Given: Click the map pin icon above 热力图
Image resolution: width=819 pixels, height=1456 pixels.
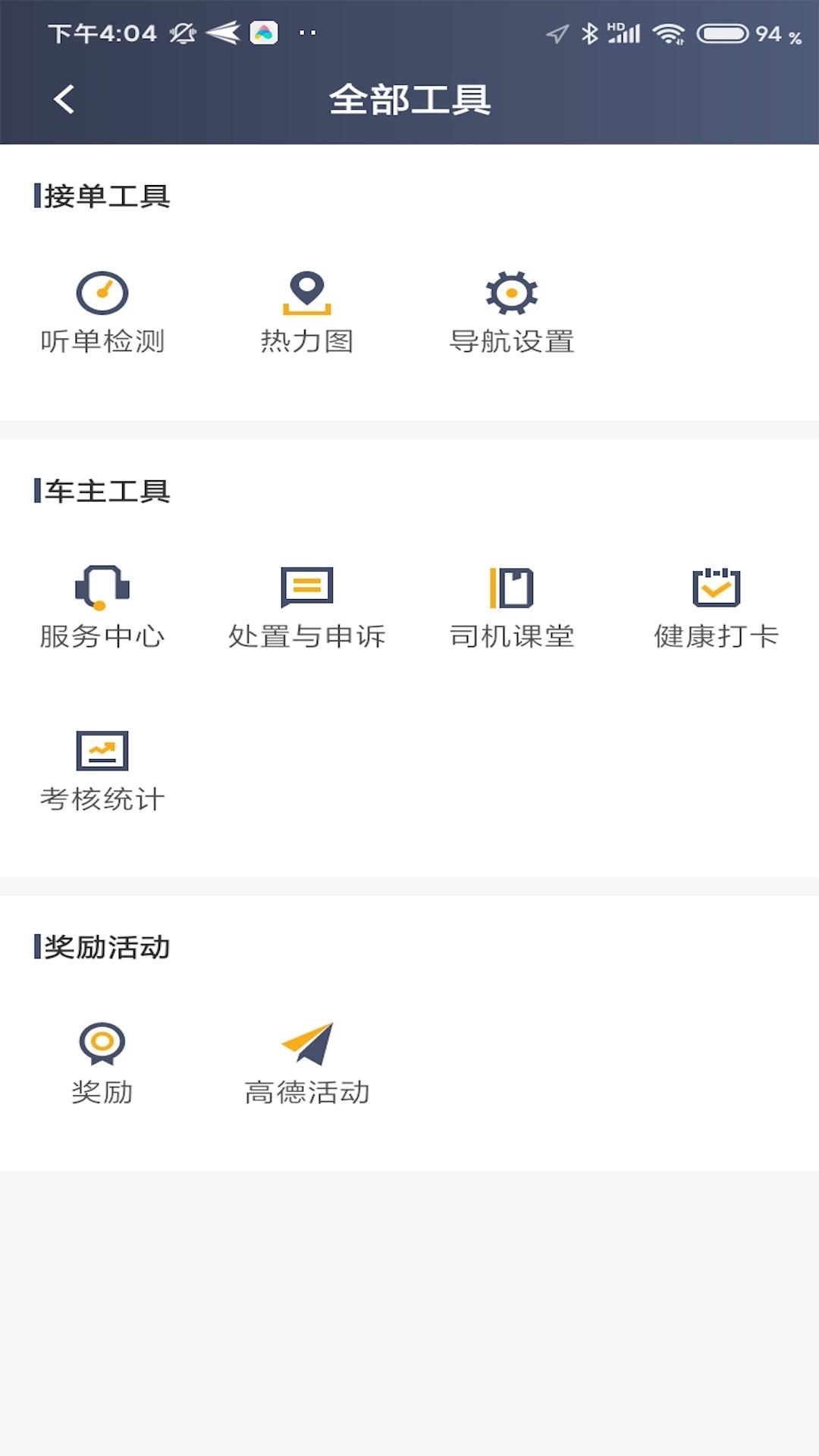Looking at the screenshot, I should [307, 292].
